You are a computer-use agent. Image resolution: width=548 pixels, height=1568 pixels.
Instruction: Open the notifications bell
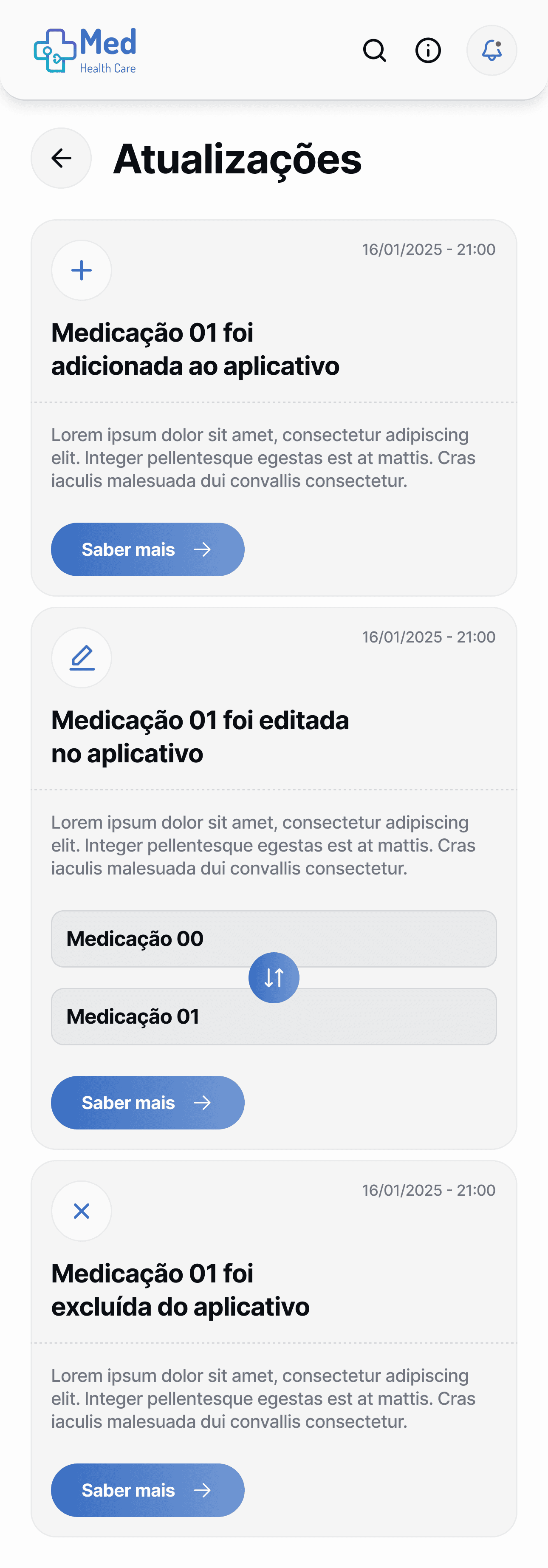coord(492,51)
